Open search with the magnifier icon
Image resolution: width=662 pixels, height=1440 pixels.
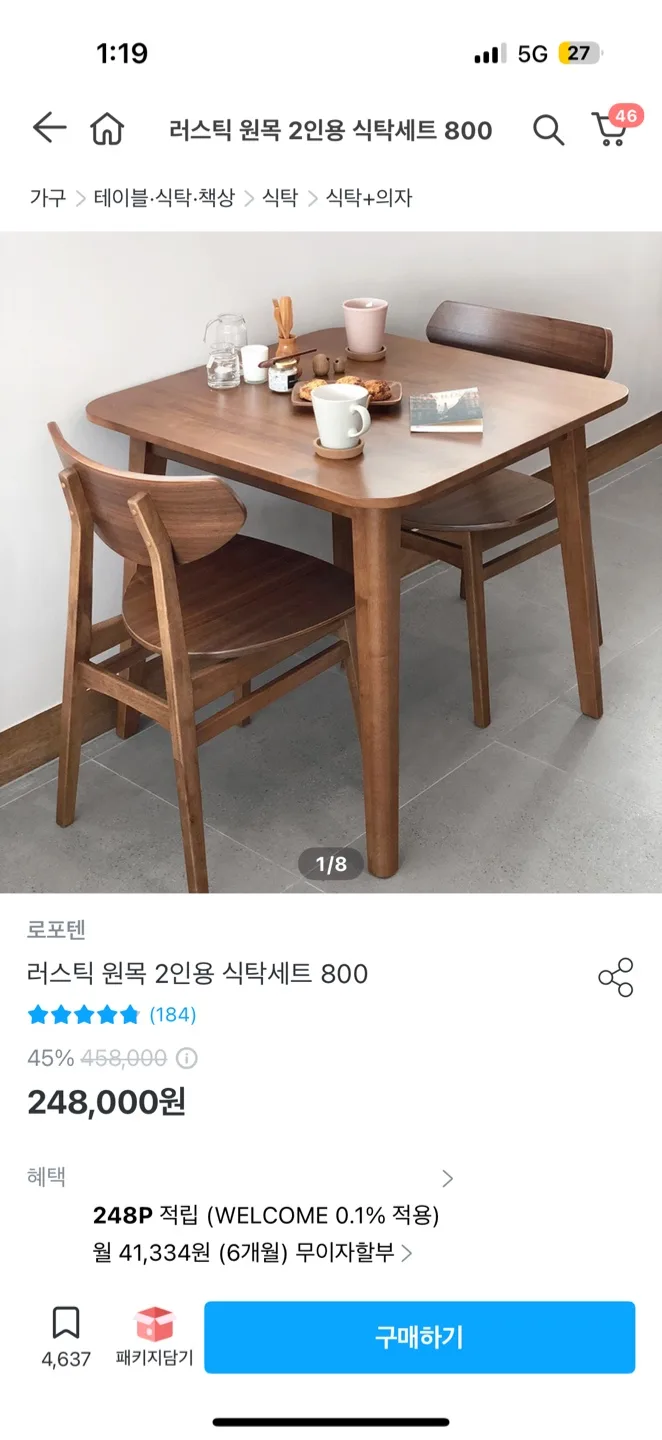[x=548, y=130]
